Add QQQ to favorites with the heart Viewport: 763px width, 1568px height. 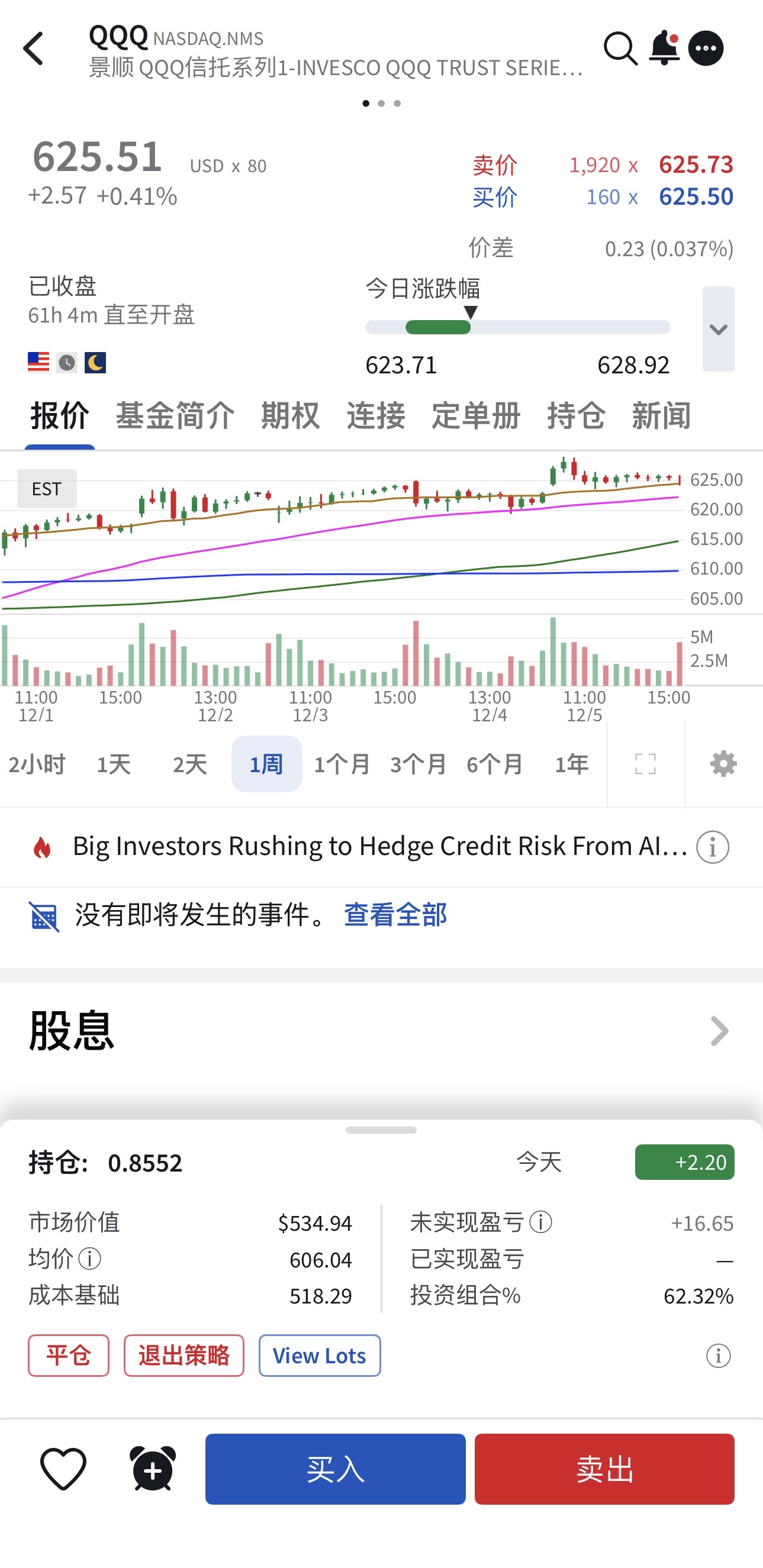click(x=63, y=1469)
